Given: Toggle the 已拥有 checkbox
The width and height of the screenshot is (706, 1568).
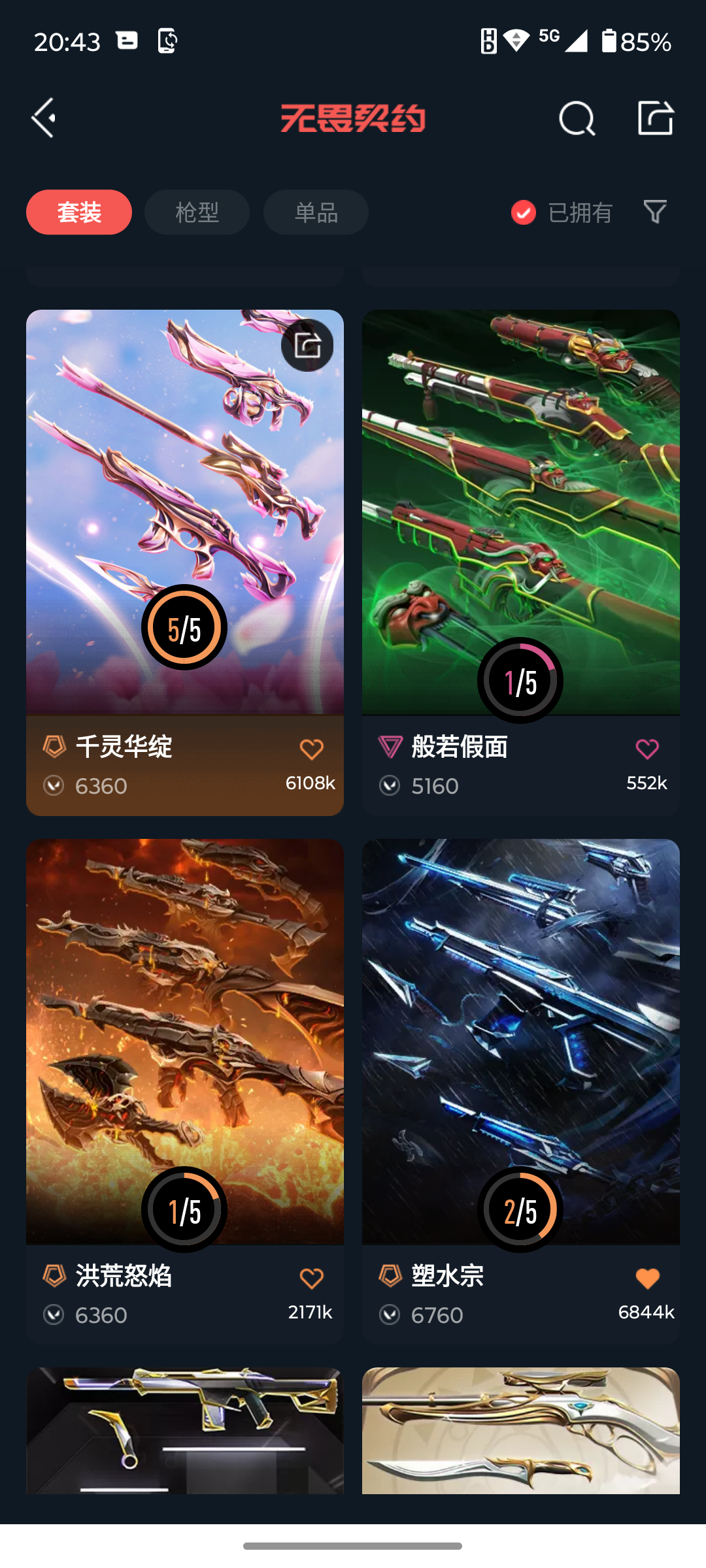Looking at the screenshot, I should (524, 212).
